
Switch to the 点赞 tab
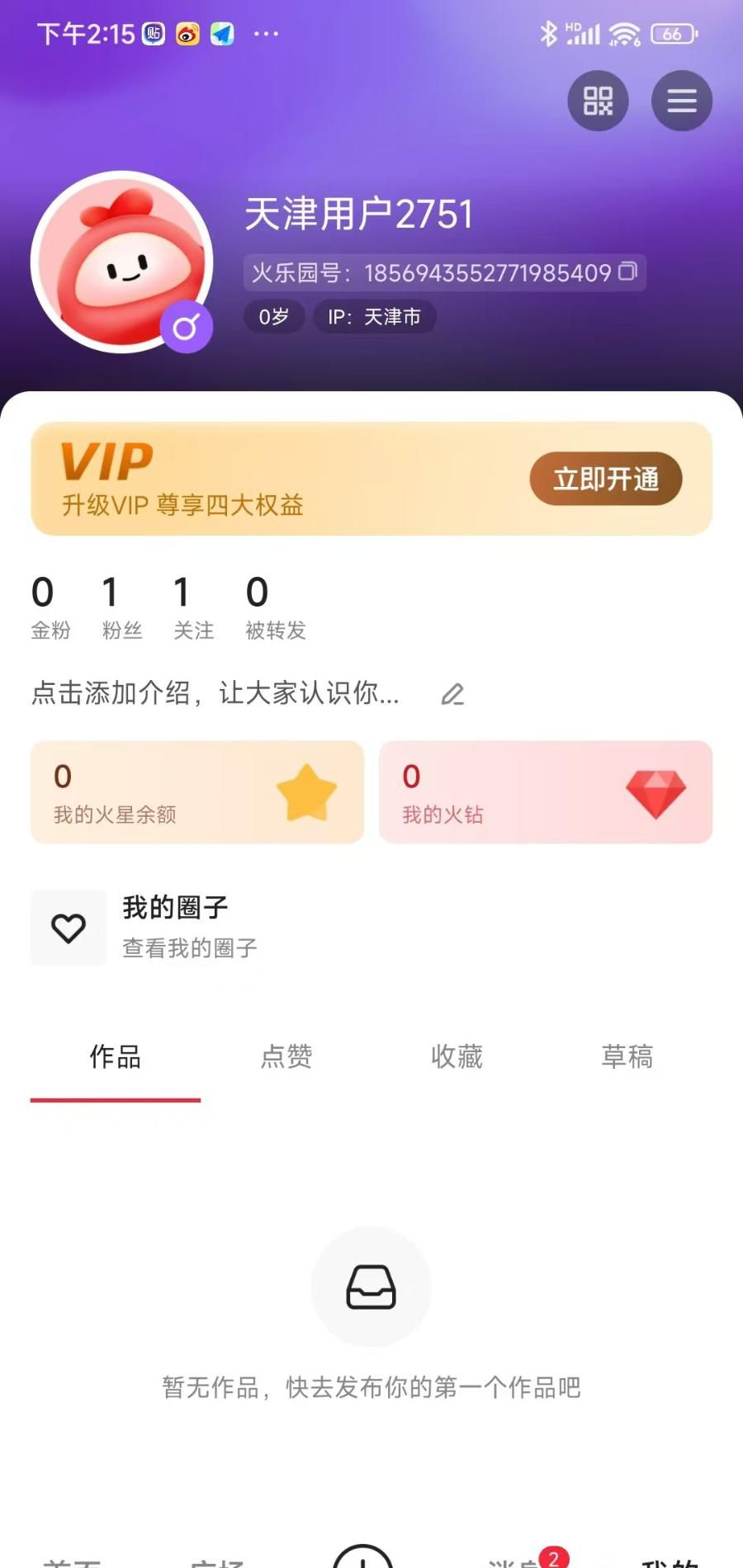tap(286, 1057)
